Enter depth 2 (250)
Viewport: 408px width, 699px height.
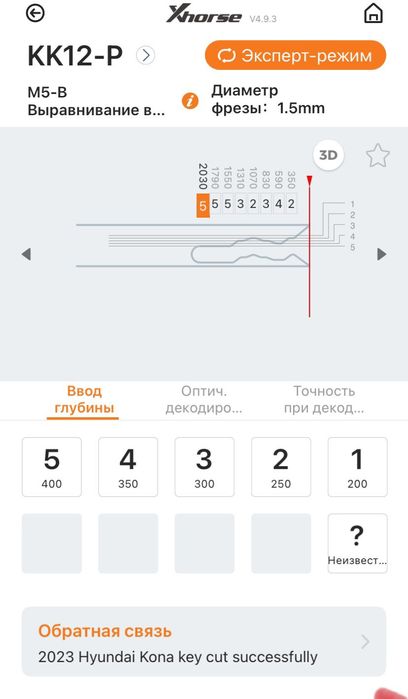coord(281,467)
